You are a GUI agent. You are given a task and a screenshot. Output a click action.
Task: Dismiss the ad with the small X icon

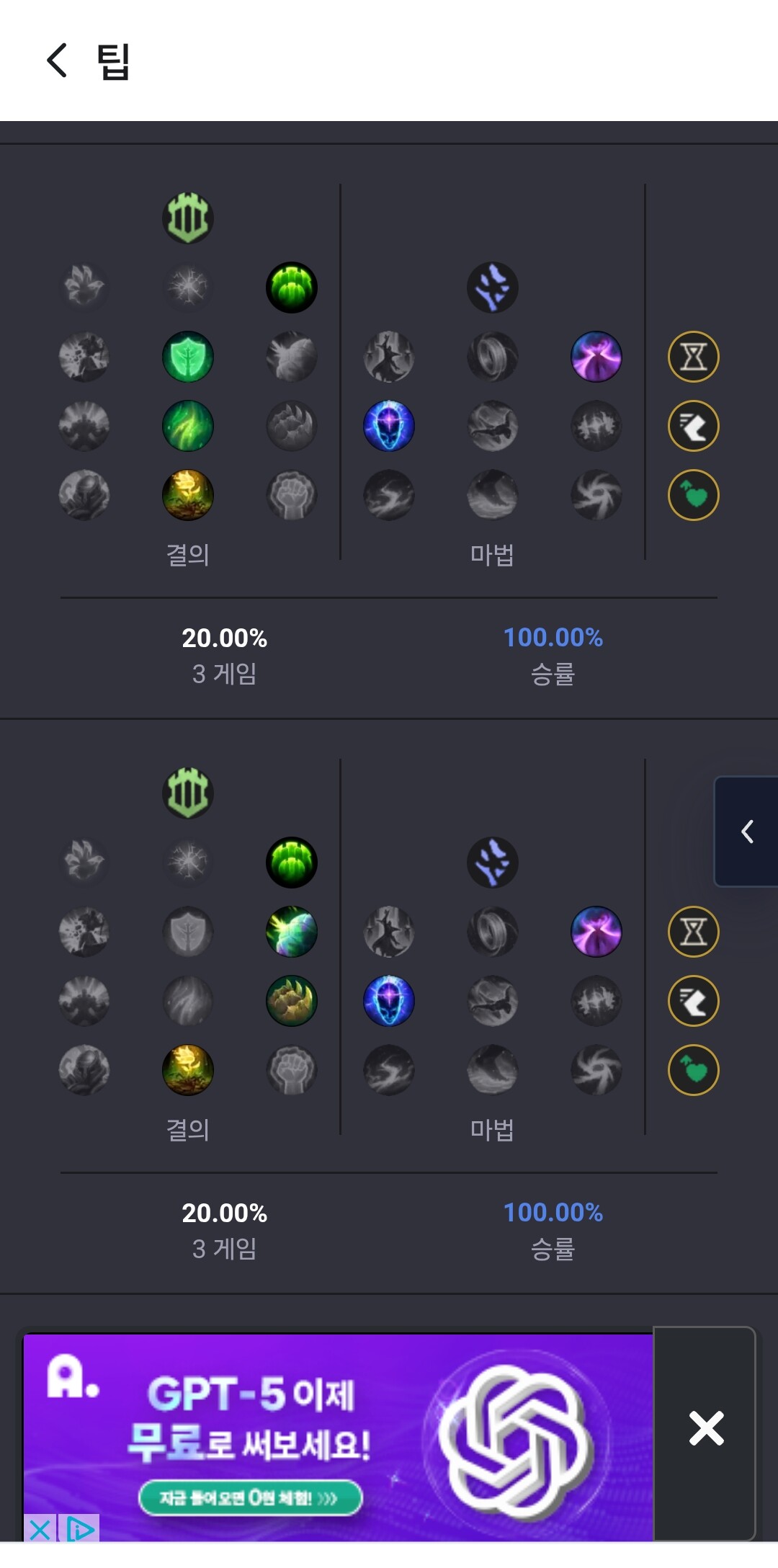(x=40, y=1528)
